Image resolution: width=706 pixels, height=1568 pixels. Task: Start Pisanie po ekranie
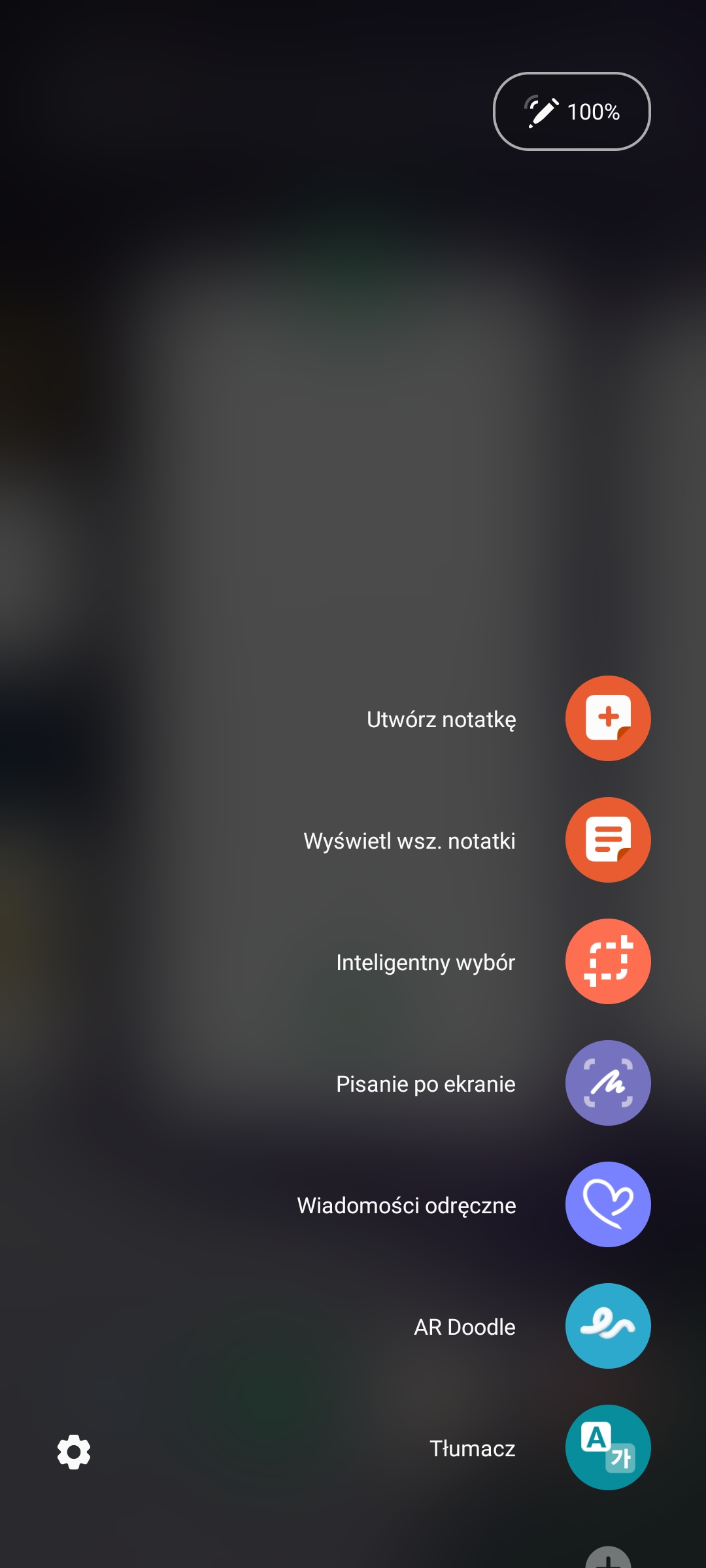pyautogui.click(x=607, y=1083)
